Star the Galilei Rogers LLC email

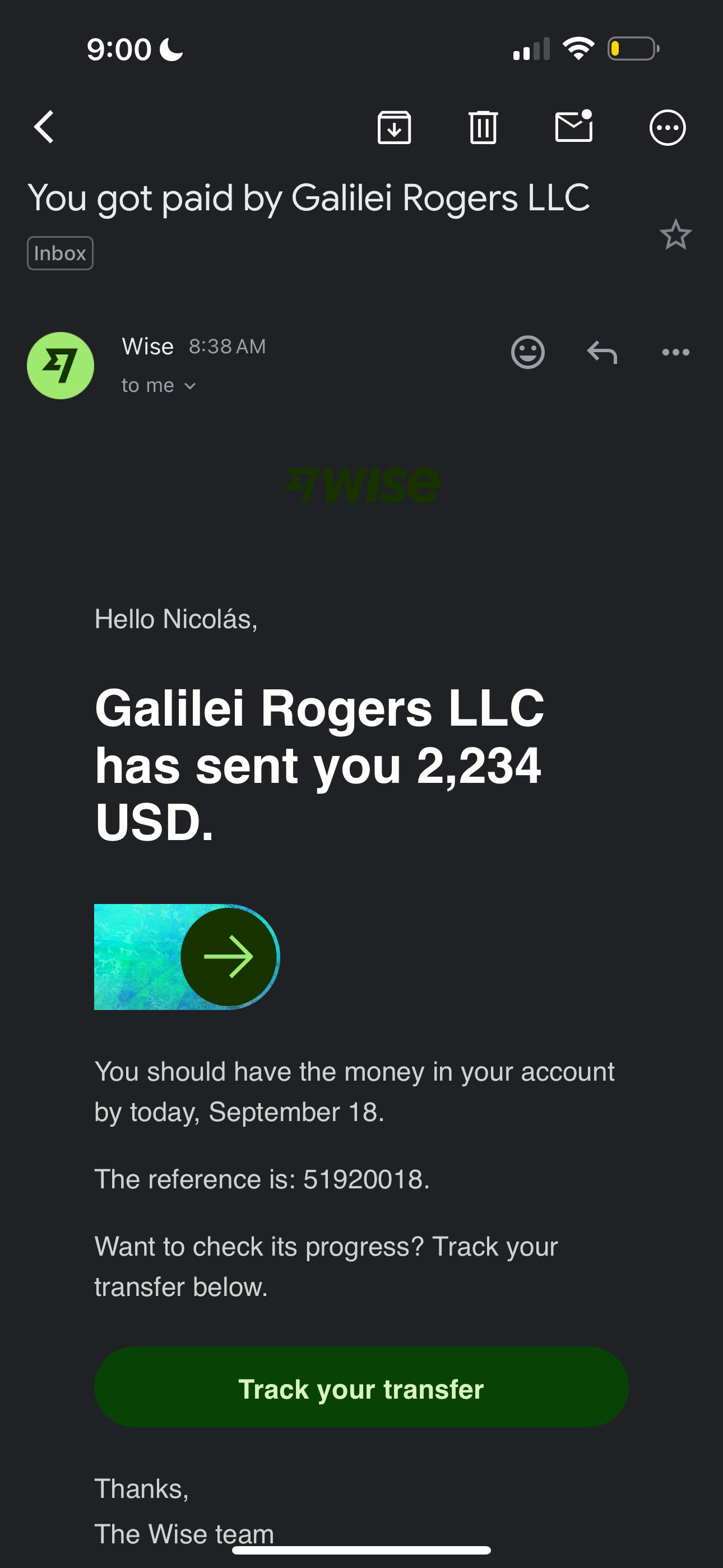tap(675, 234)
